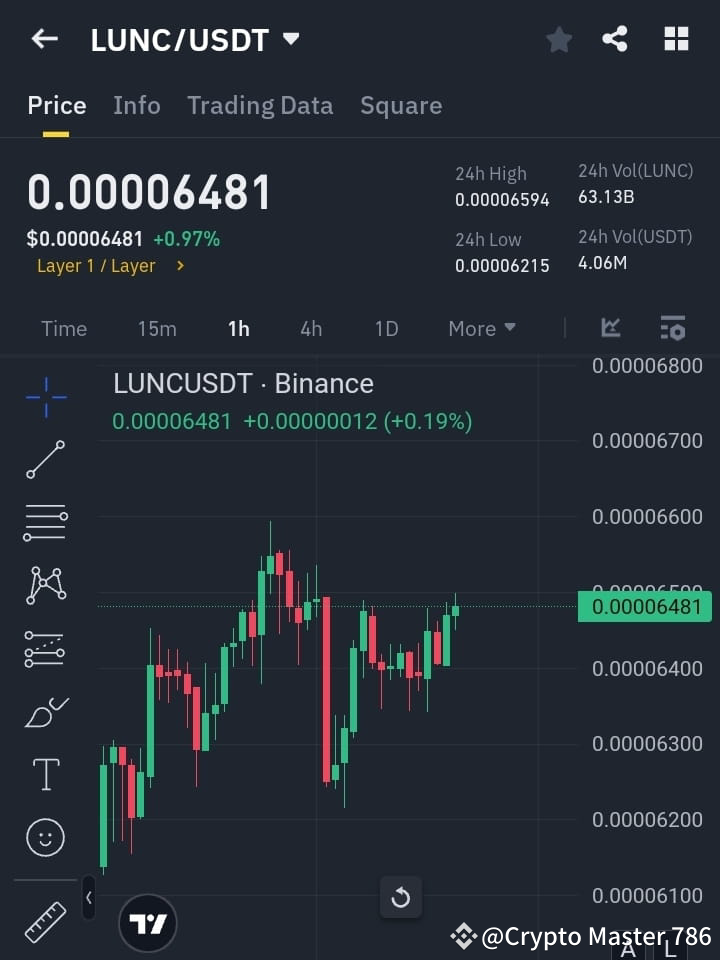Open the More timeframes dropdown
This screenshot has height=960, width=720.
tap(481, 328)
